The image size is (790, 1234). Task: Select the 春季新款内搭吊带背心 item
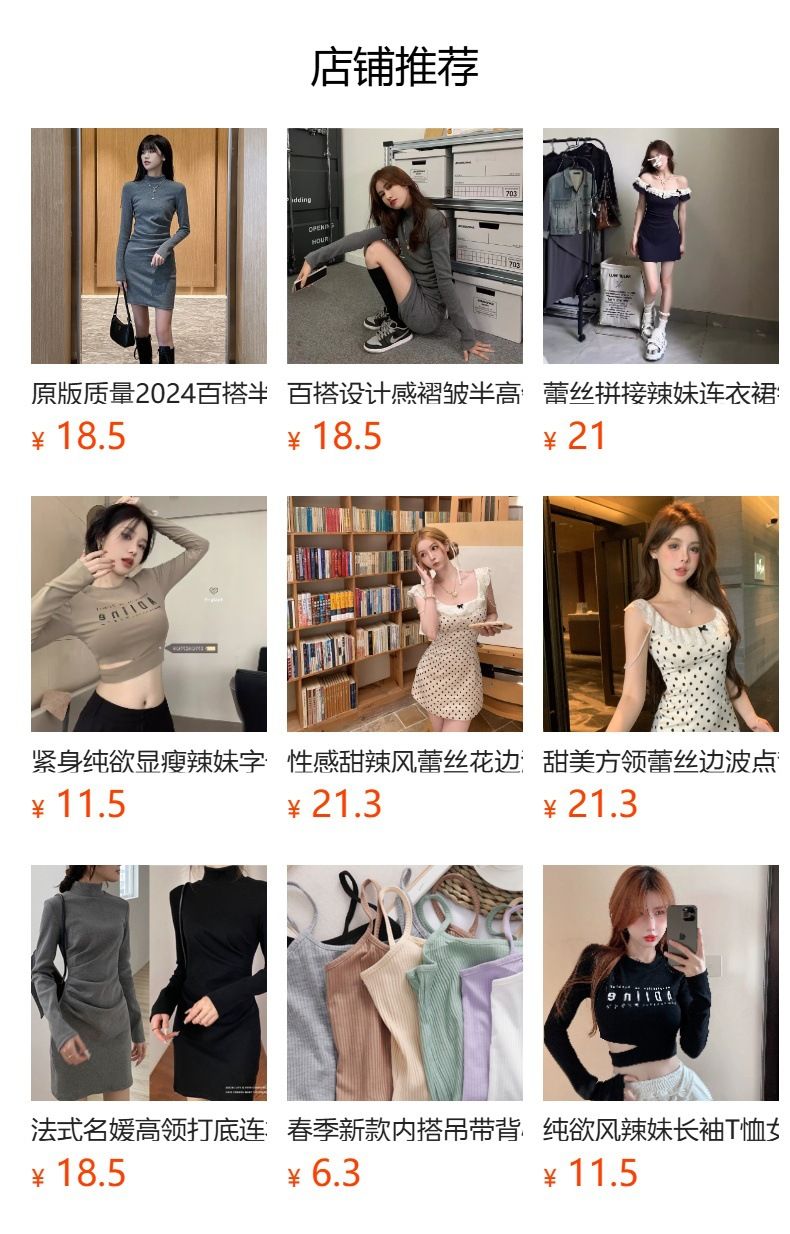tap(405, 983)
